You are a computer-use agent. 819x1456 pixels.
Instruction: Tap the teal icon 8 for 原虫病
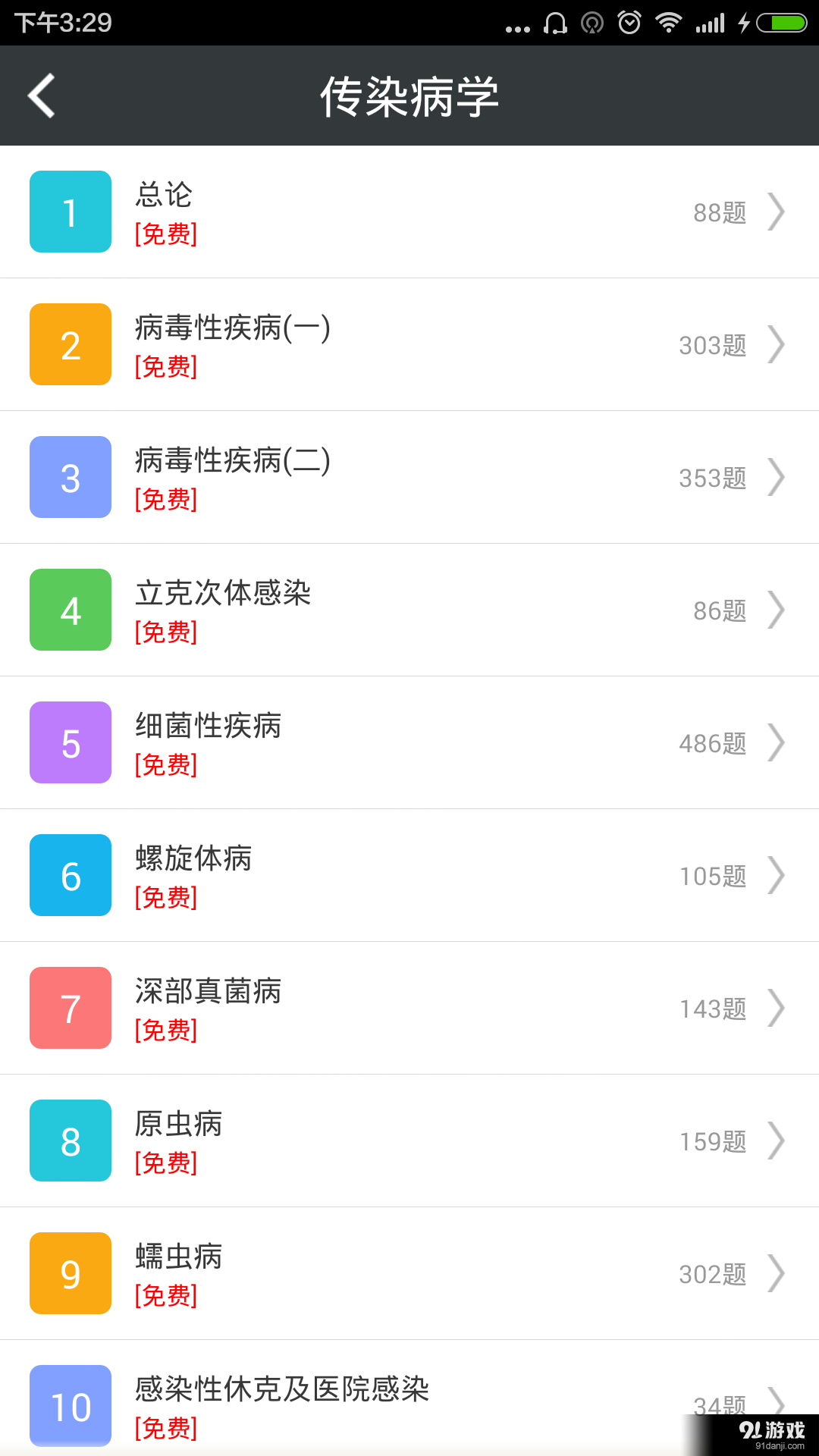coord(70,1141)
